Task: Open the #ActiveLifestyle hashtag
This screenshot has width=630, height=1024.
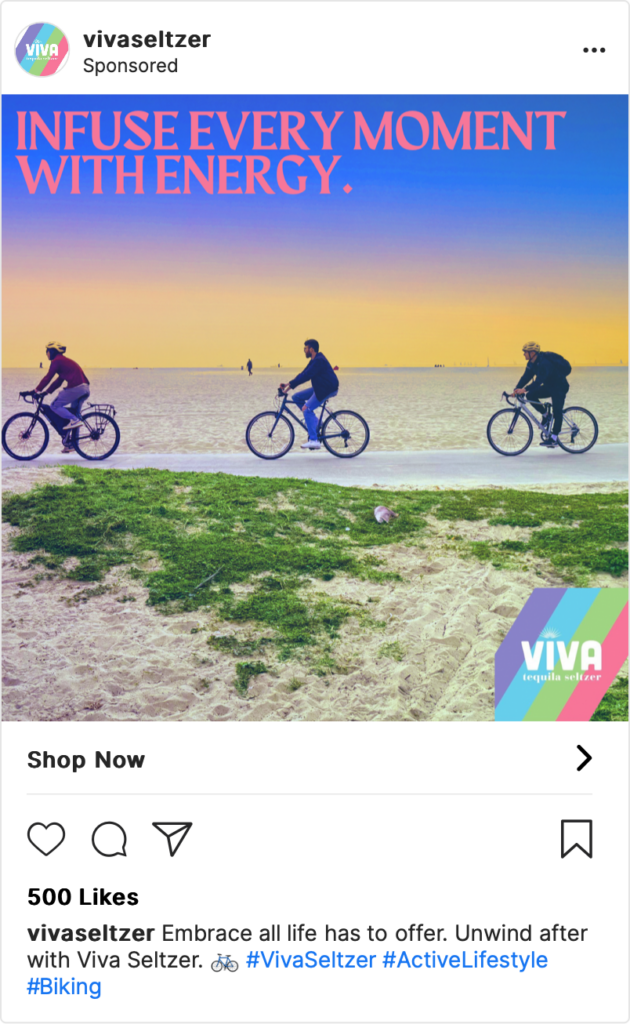Action: point(465,960)
